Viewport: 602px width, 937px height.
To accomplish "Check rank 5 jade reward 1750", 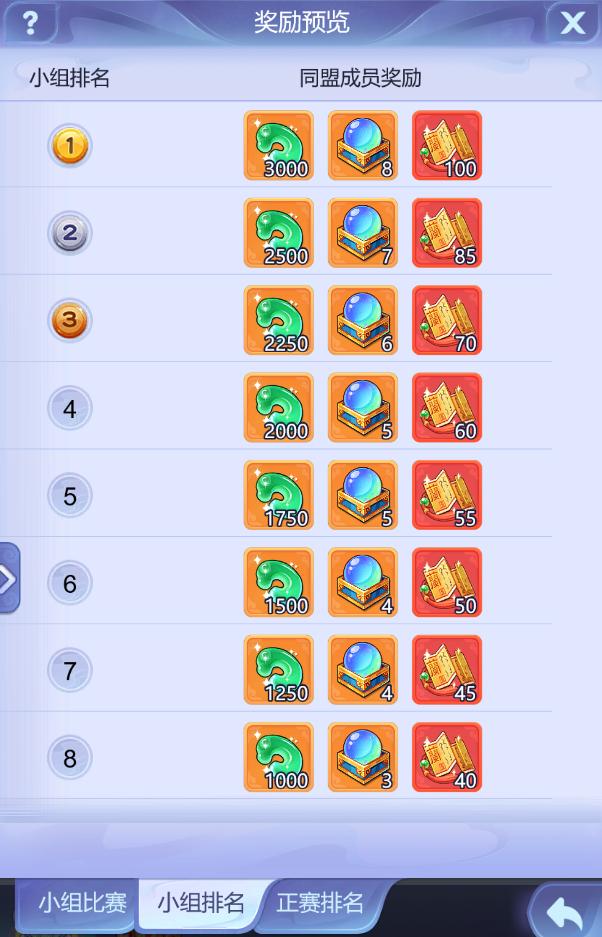I will click(x=279, y=495).
